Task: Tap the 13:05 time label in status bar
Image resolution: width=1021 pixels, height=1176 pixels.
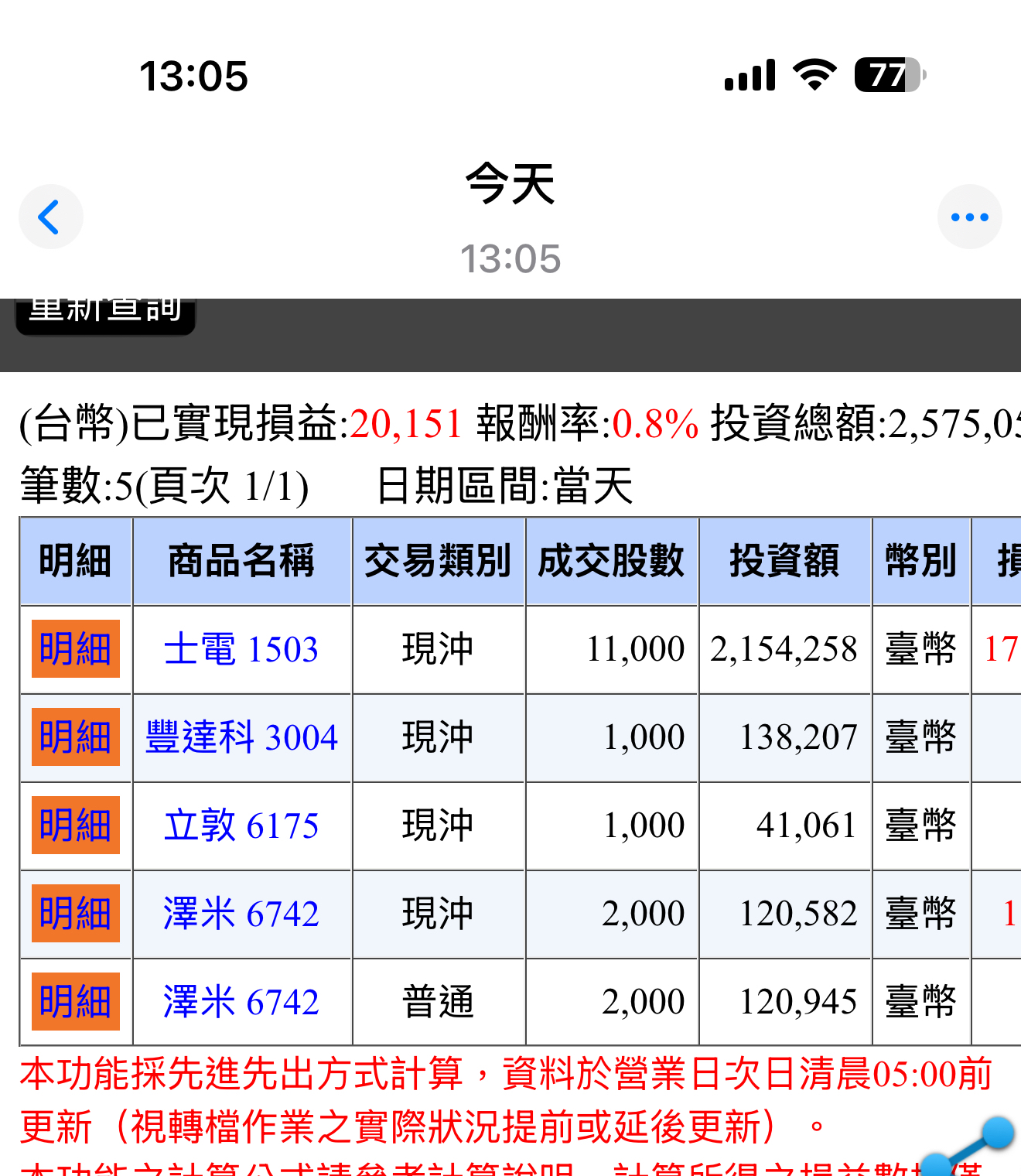Action: pyautogui.click(x=194, y=74)
